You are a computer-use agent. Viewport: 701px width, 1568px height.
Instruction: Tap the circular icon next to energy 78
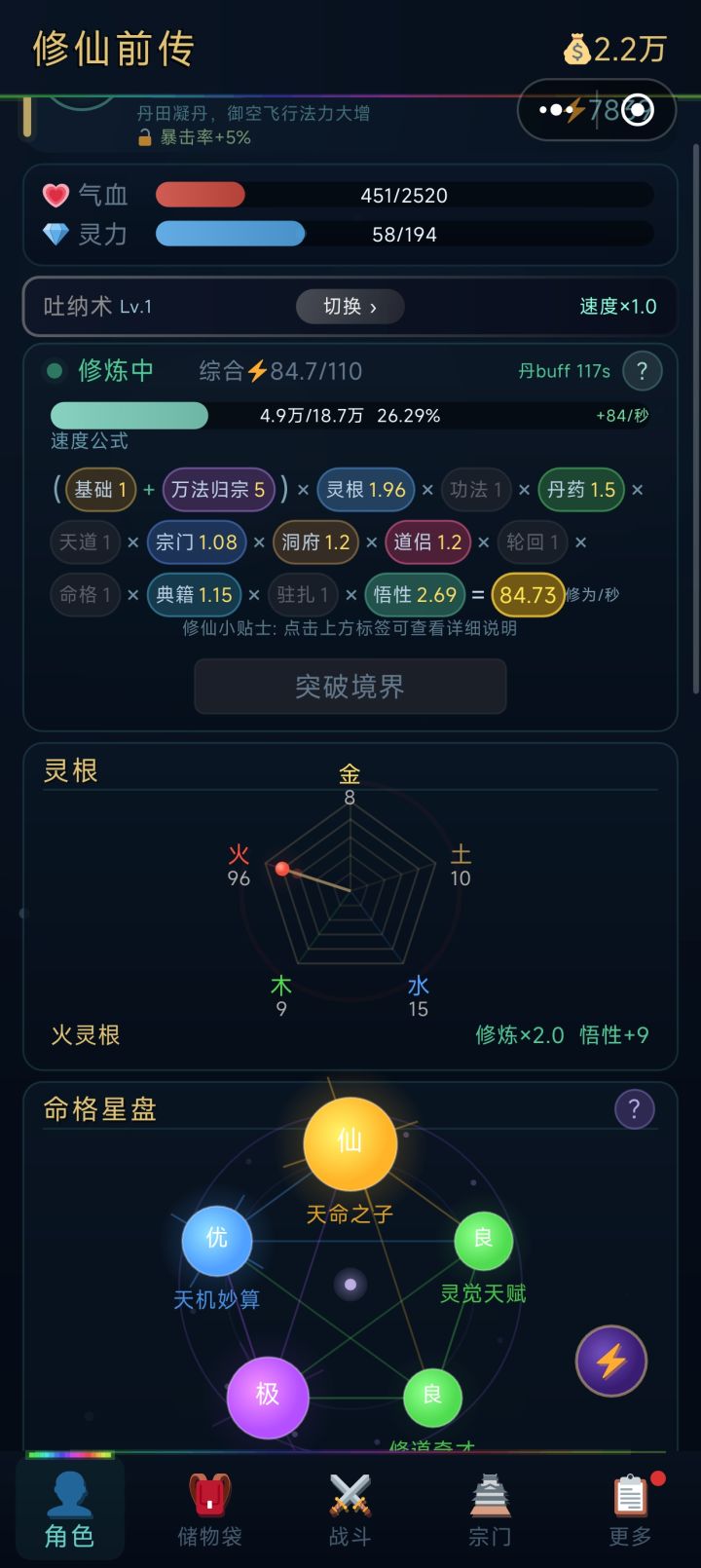tap(638, 110)
